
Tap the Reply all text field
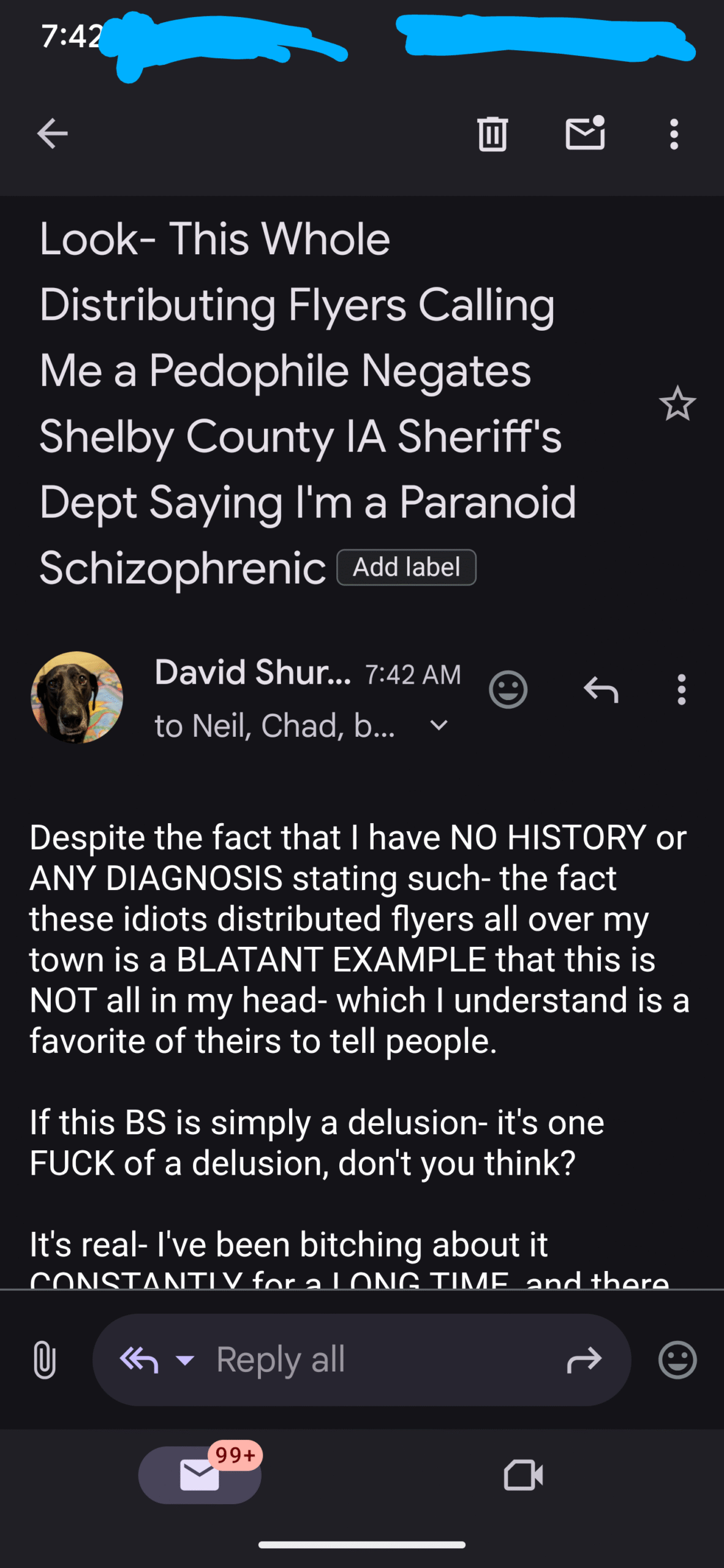361,1360
